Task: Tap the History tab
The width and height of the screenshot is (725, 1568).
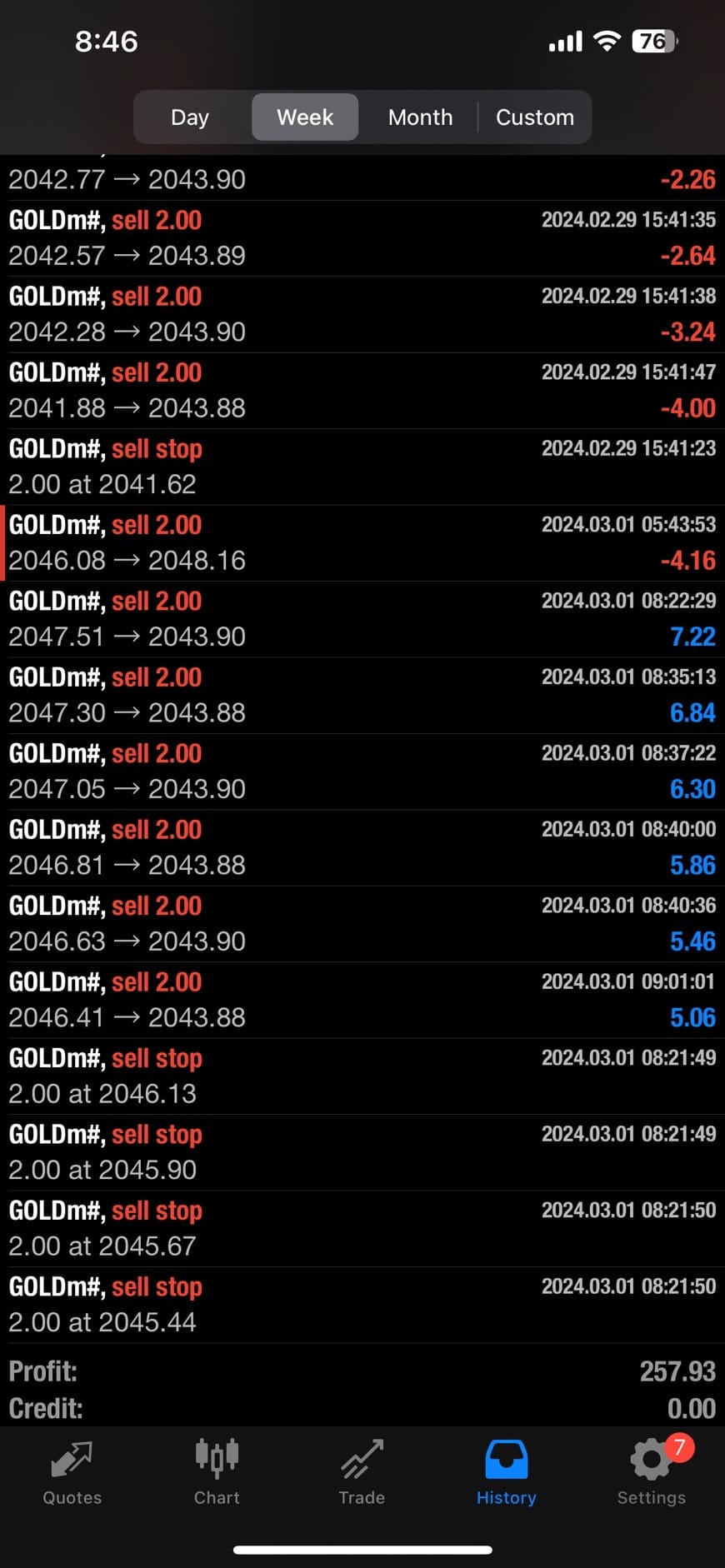Action: point(507,1473)
